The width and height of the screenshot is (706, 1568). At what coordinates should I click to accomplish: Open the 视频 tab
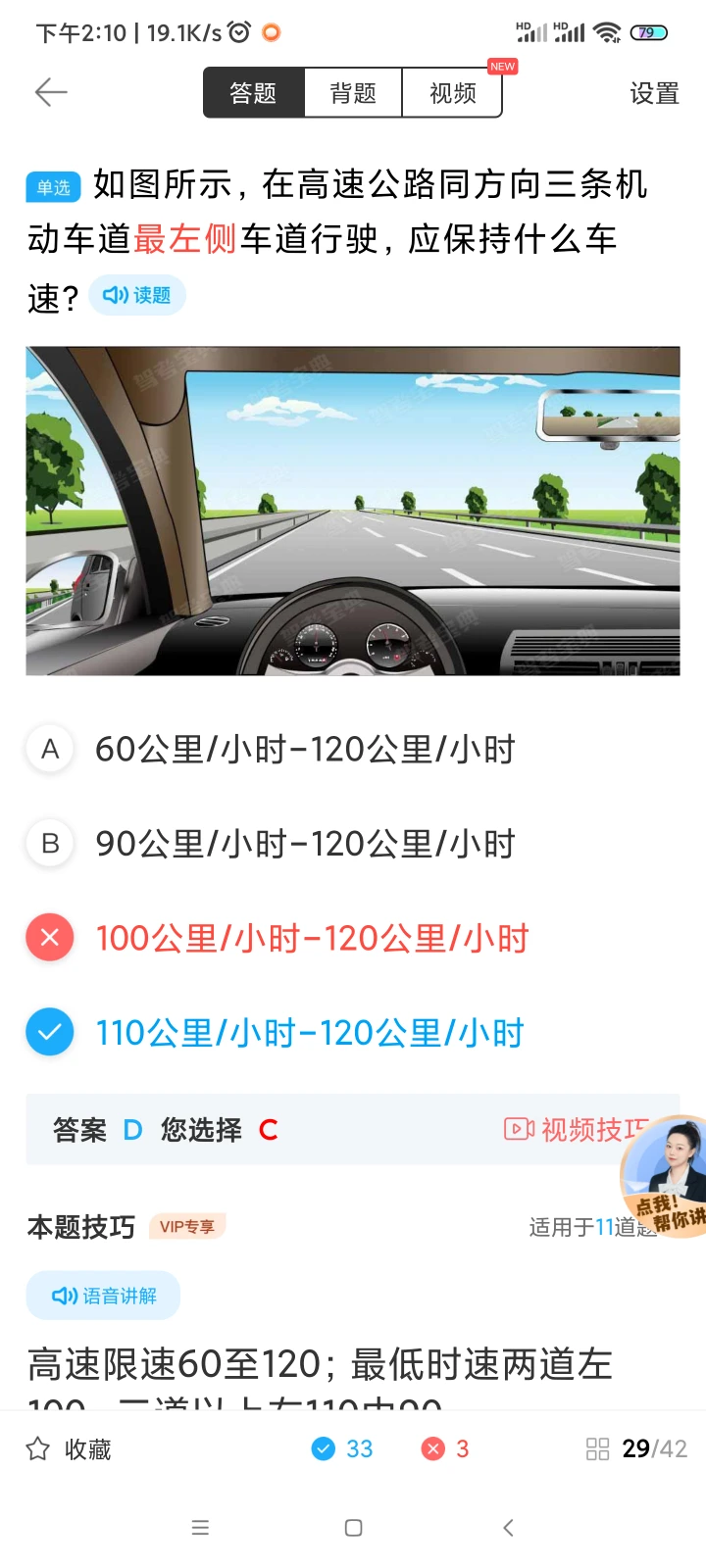tap(452, 93)
